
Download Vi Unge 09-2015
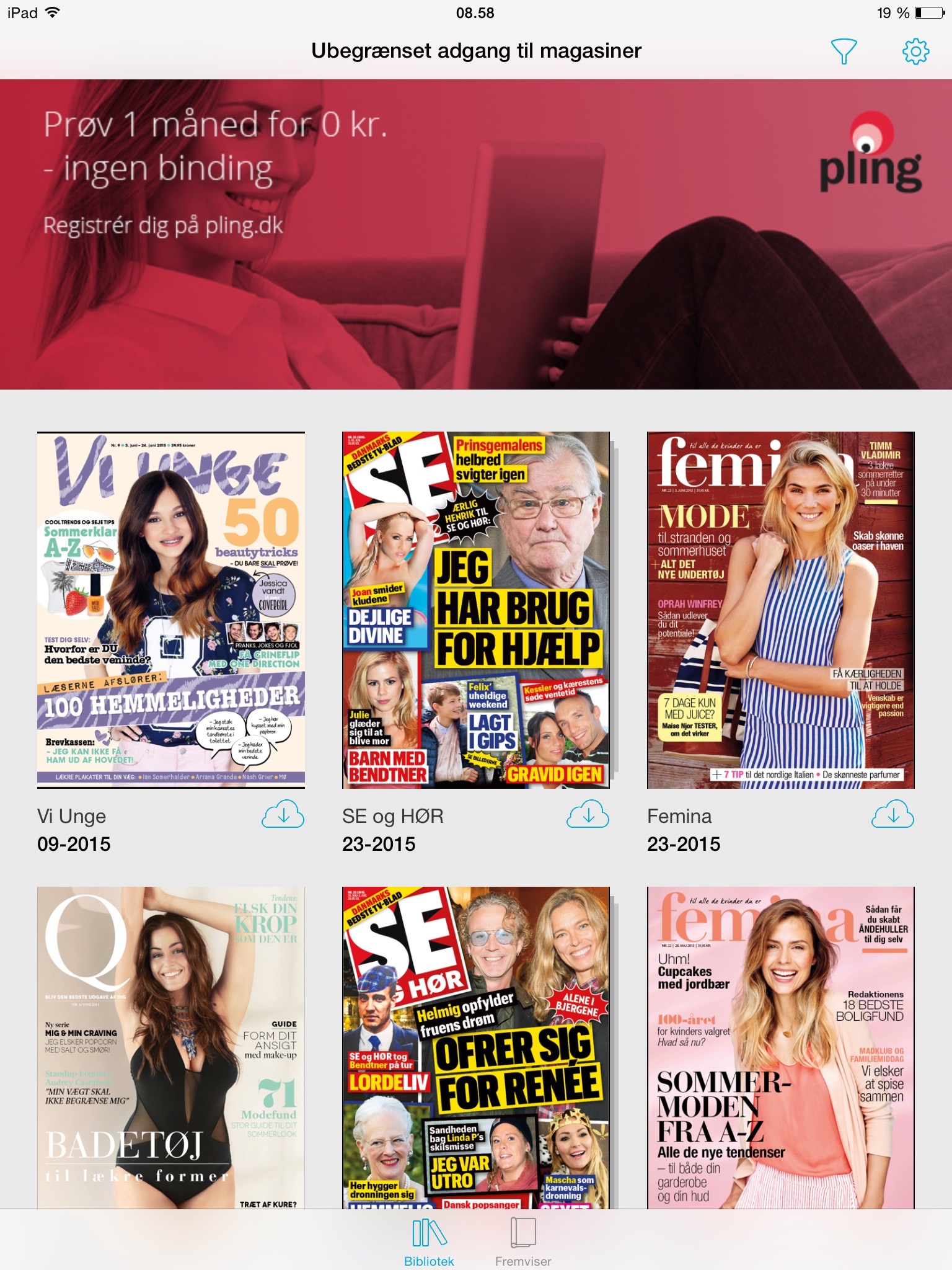tap(283, 814)
